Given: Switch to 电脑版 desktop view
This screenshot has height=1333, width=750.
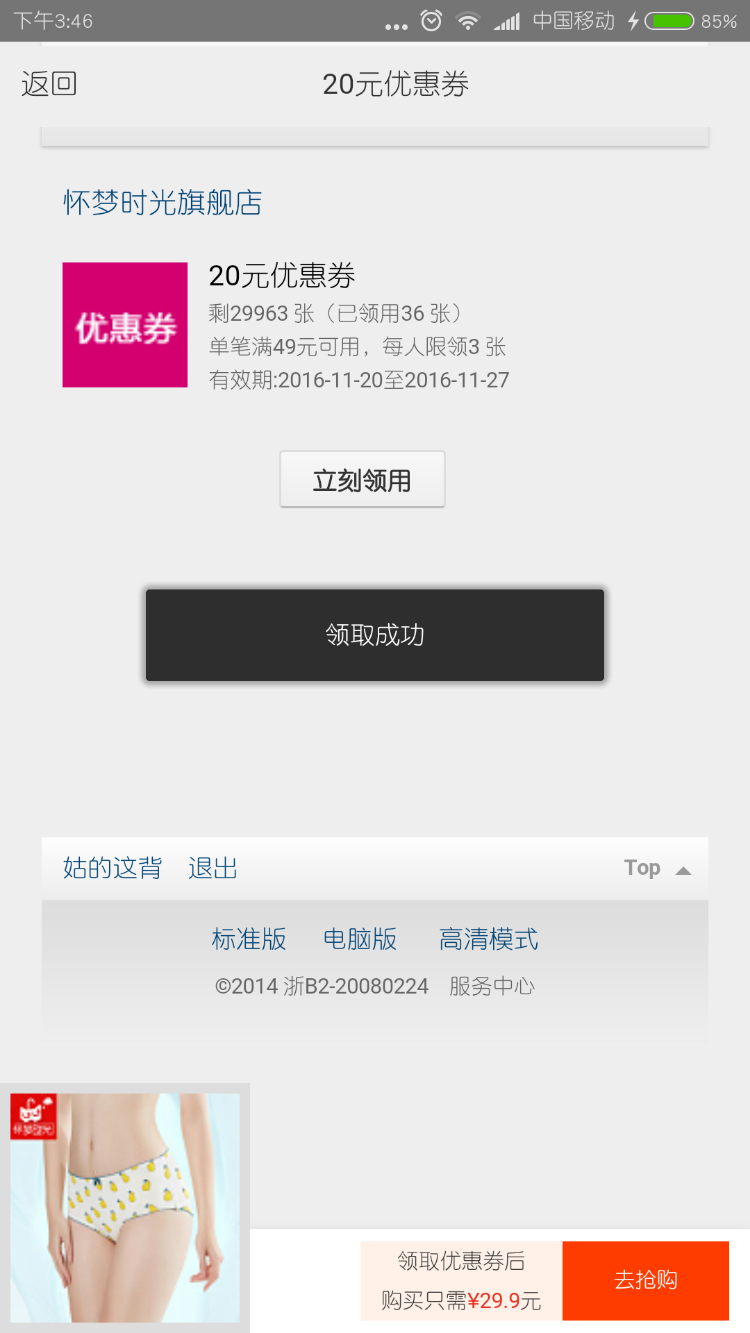Looking at the screenshot, I should 360,939.
